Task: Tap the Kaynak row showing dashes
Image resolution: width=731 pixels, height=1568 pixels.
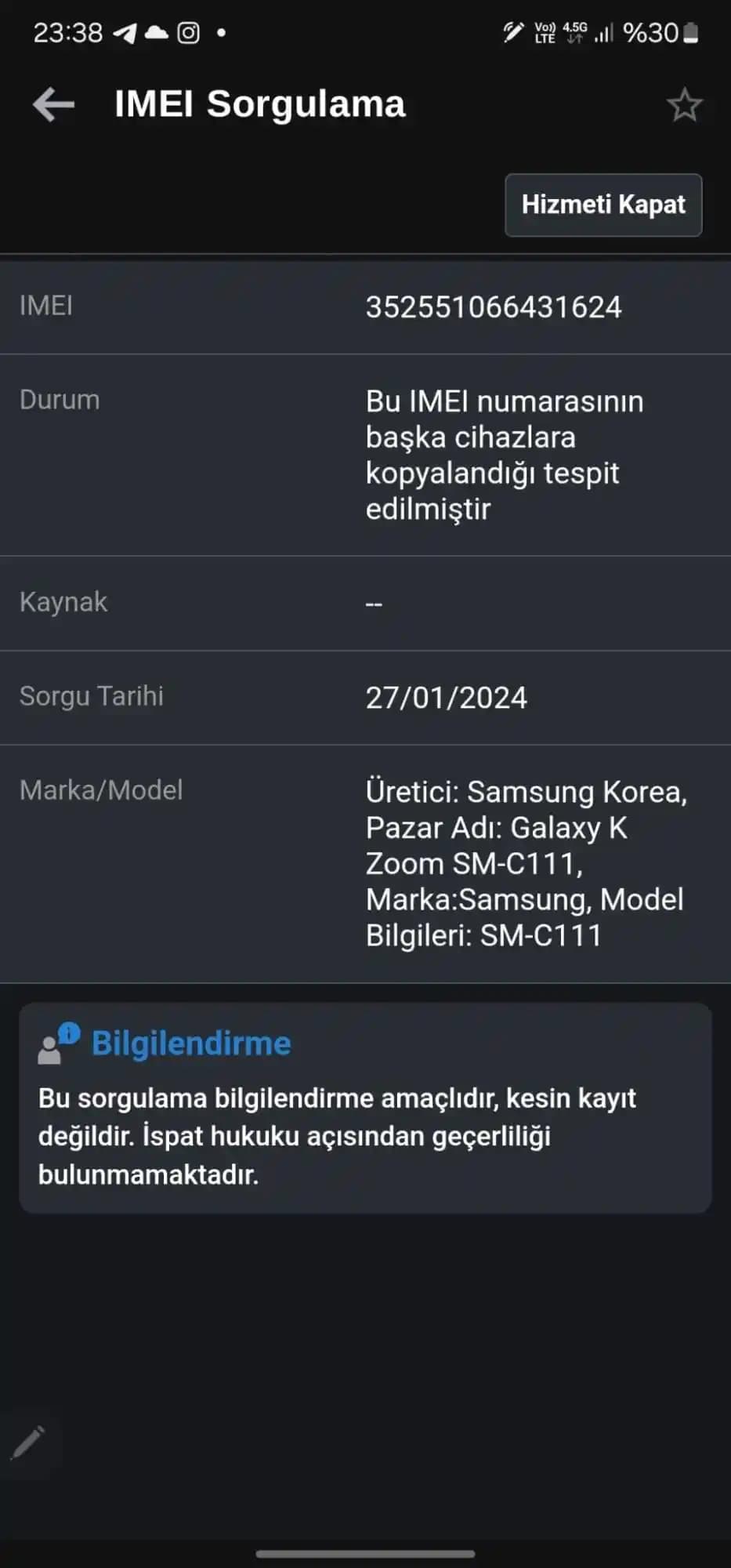Action: click(375, 603)
